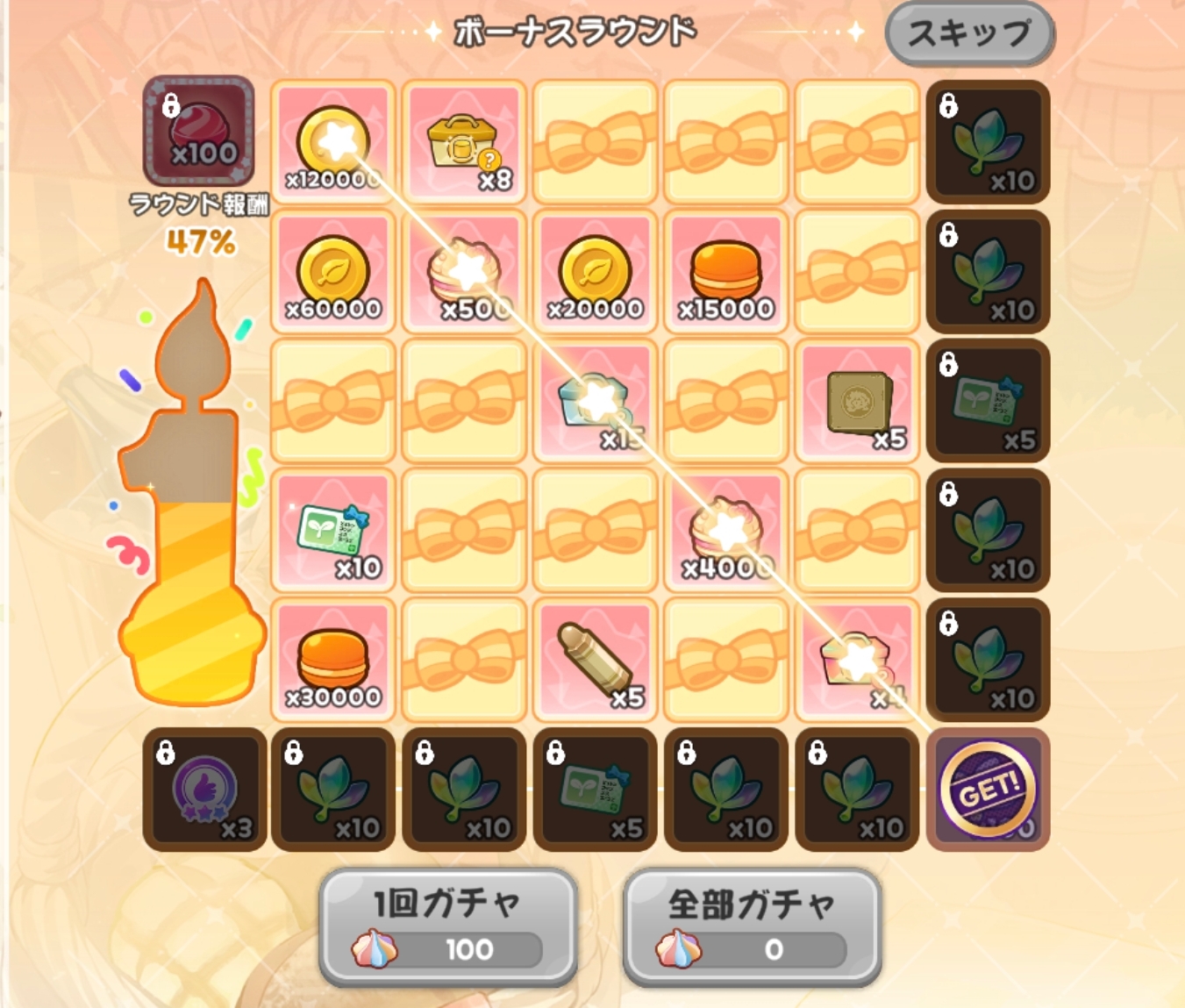
Task: Draw once with the 1回ガチャ button
Action: click(x=447, y=926)
